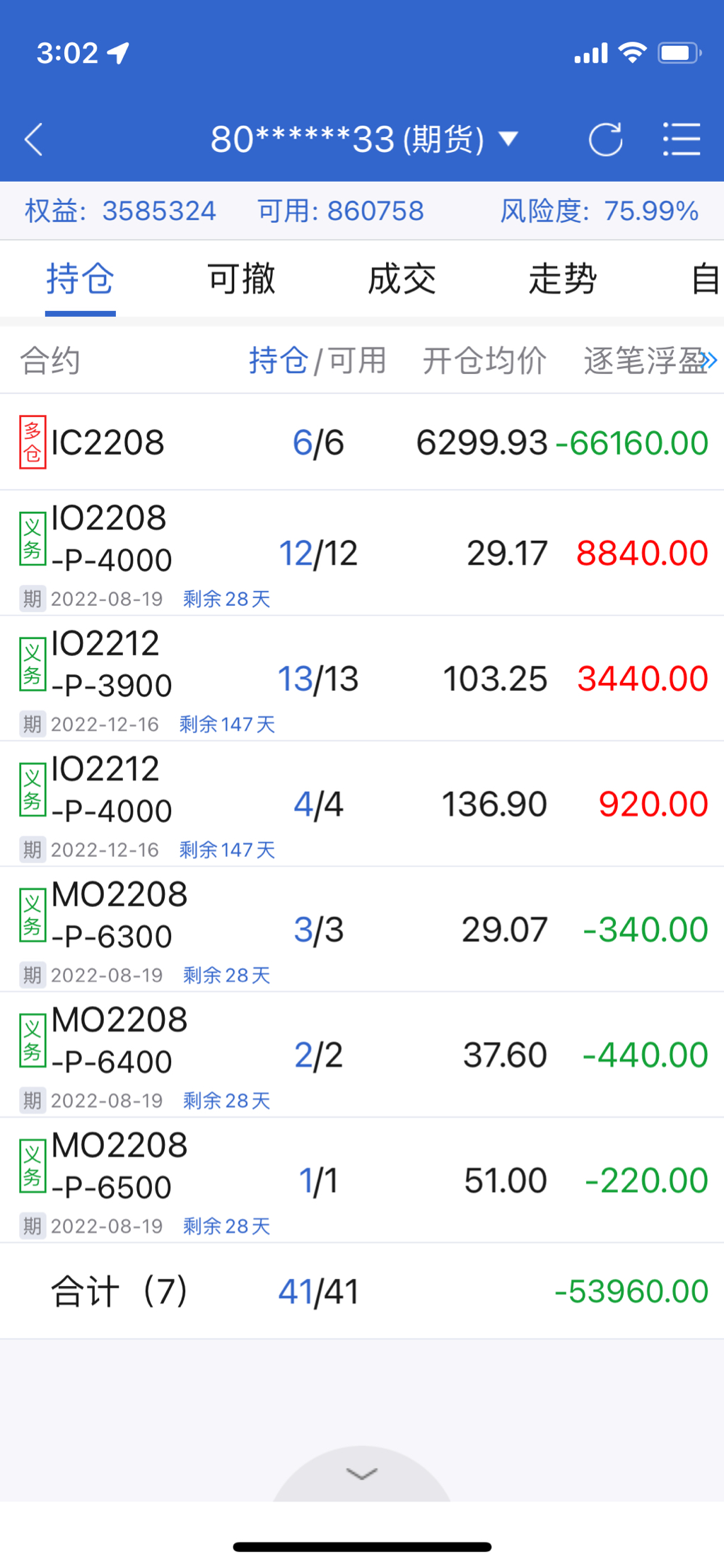Open the IO2212-P-3900 position
The width and height of the screenshot is (724, 1568).
pyautogui.click(x=362, y=679)
